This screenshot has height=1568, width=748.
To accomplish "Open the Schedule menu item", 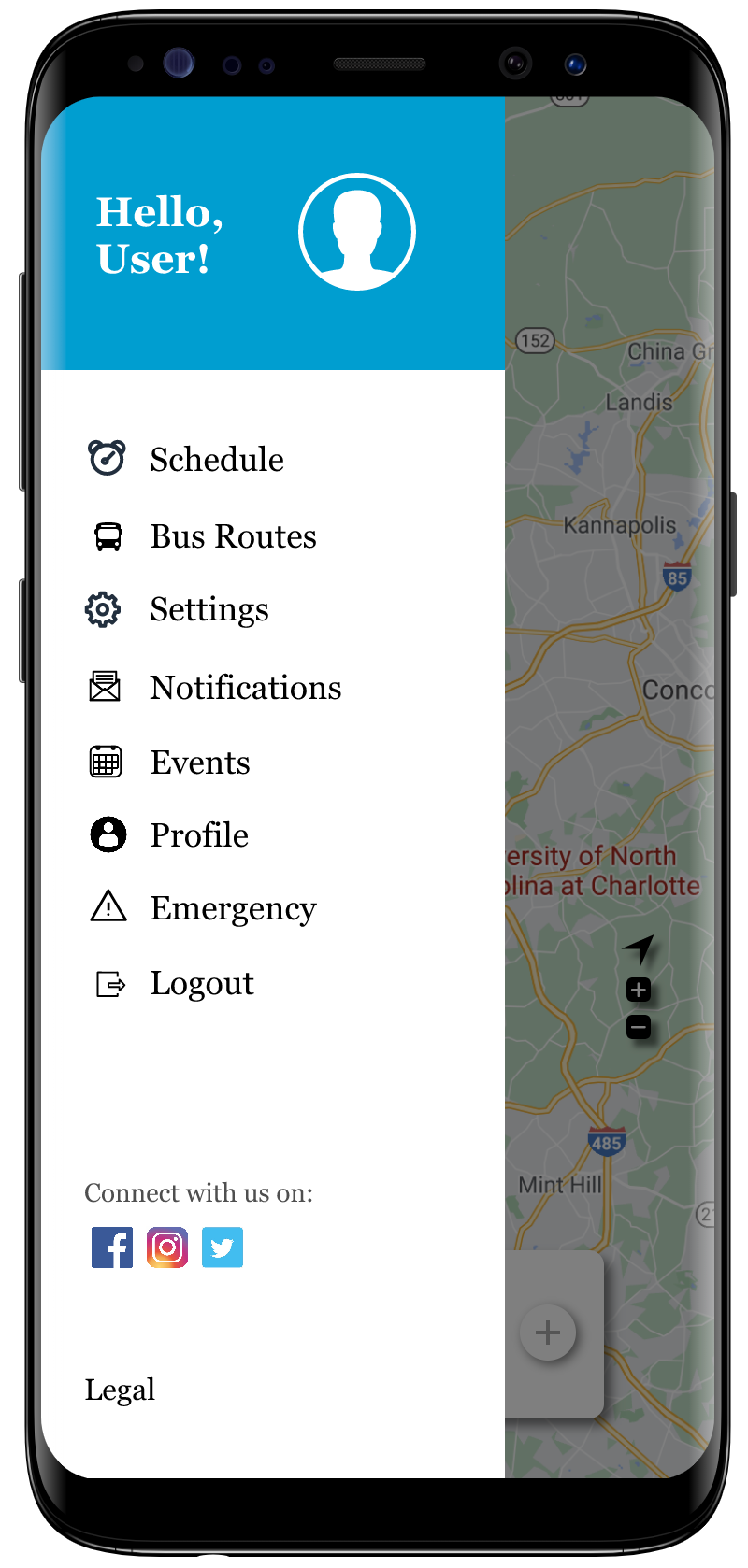I will point(216,460).
